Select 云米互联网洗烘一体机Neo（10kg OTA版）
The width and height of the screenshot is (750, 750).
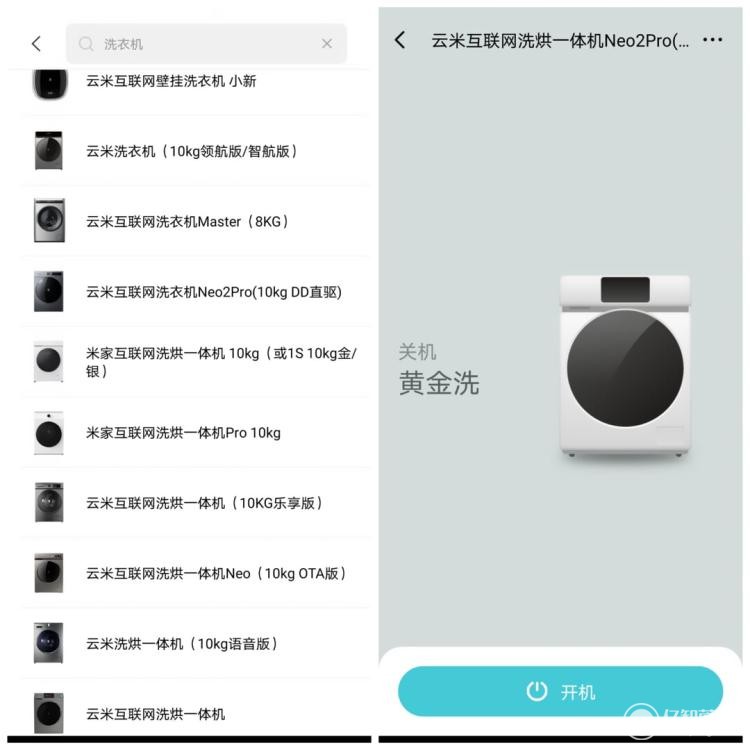point(216,573)
